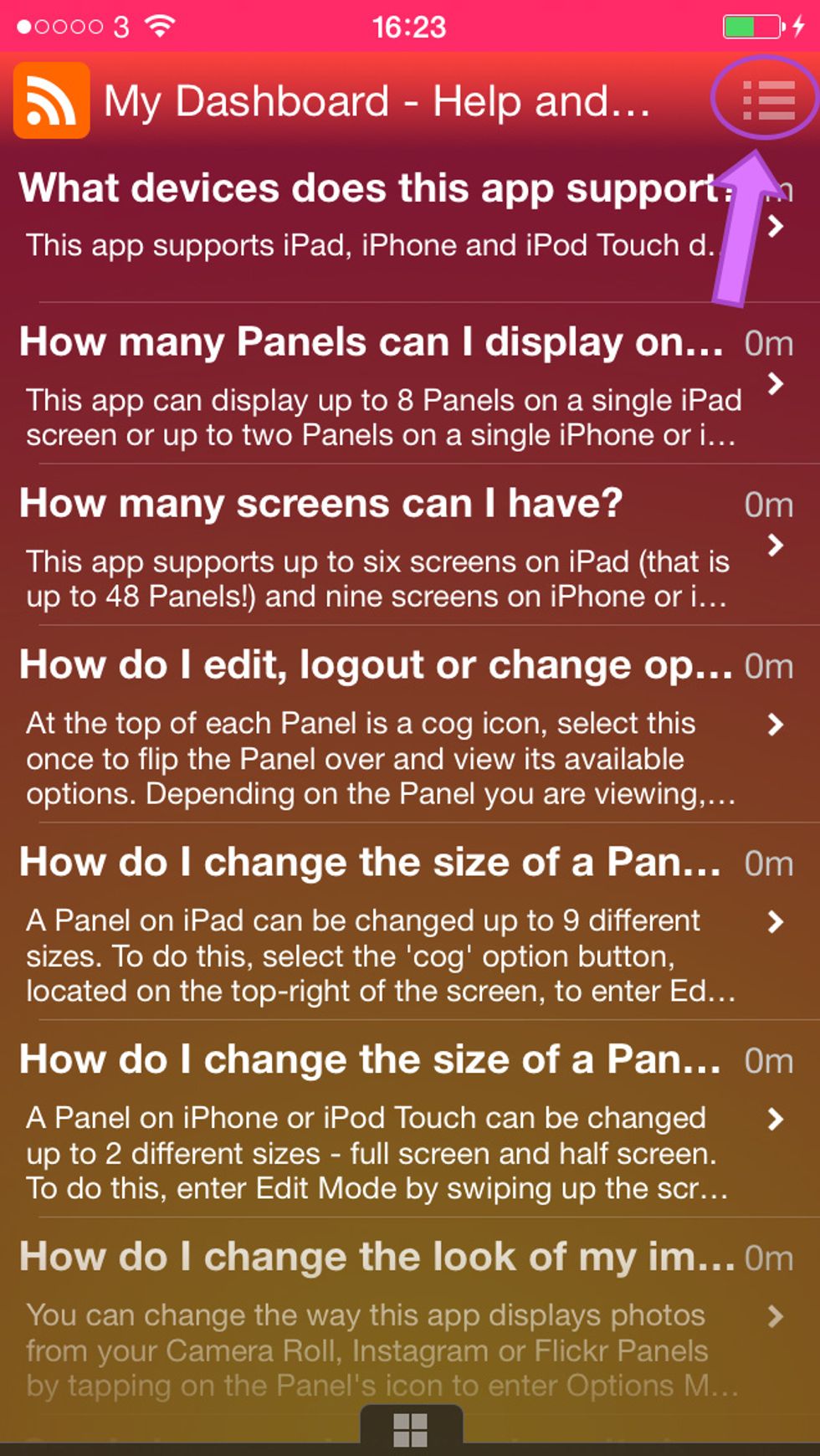Open panel size article about iPhone or iPod
Image resolution: width=820 pixels, height=1456 pixels.
pyautogui.click(x=410, y=1119)
